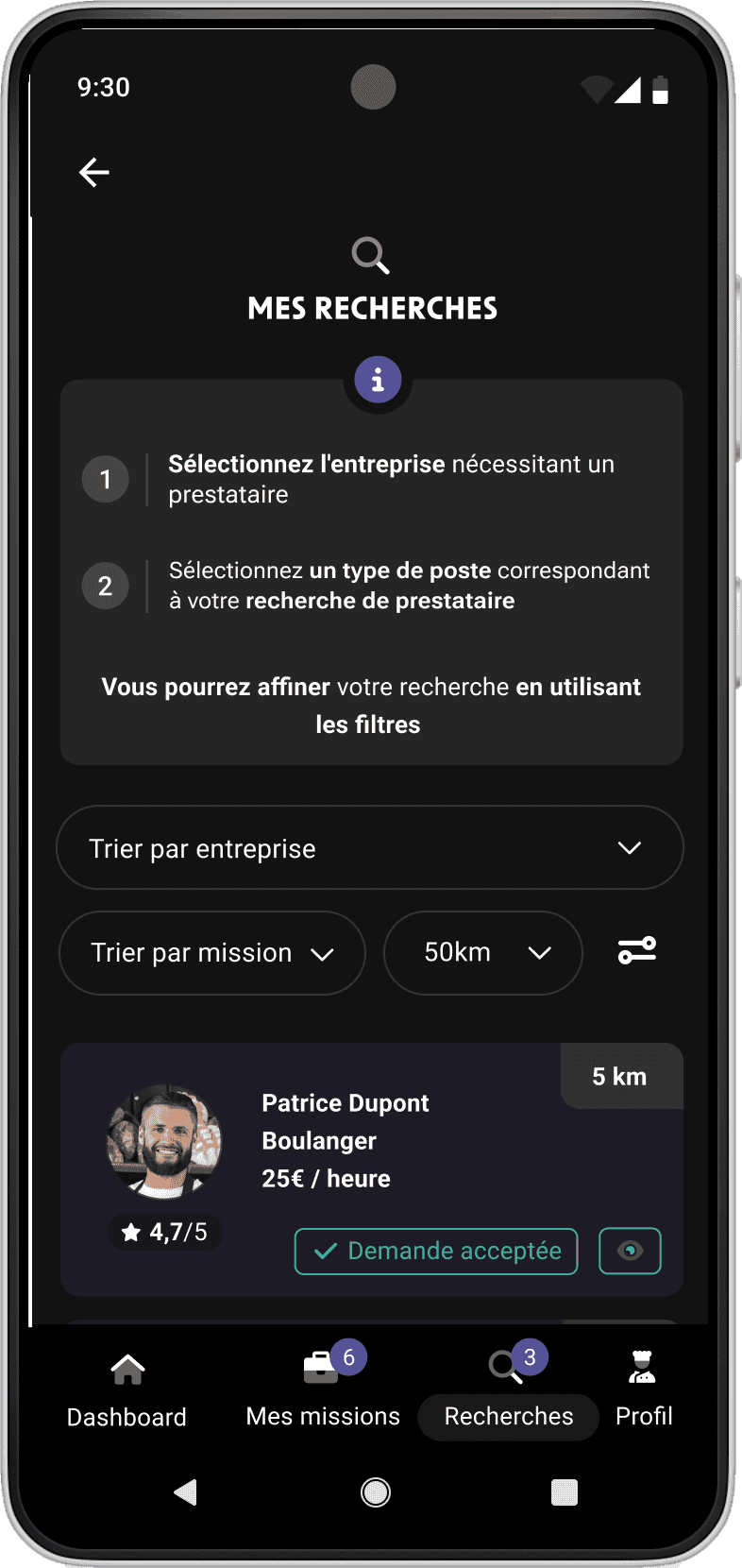Open the Trier par mission dropdown
The height and width of the screenshot is (1568, 742).
[x=212, y=953]
